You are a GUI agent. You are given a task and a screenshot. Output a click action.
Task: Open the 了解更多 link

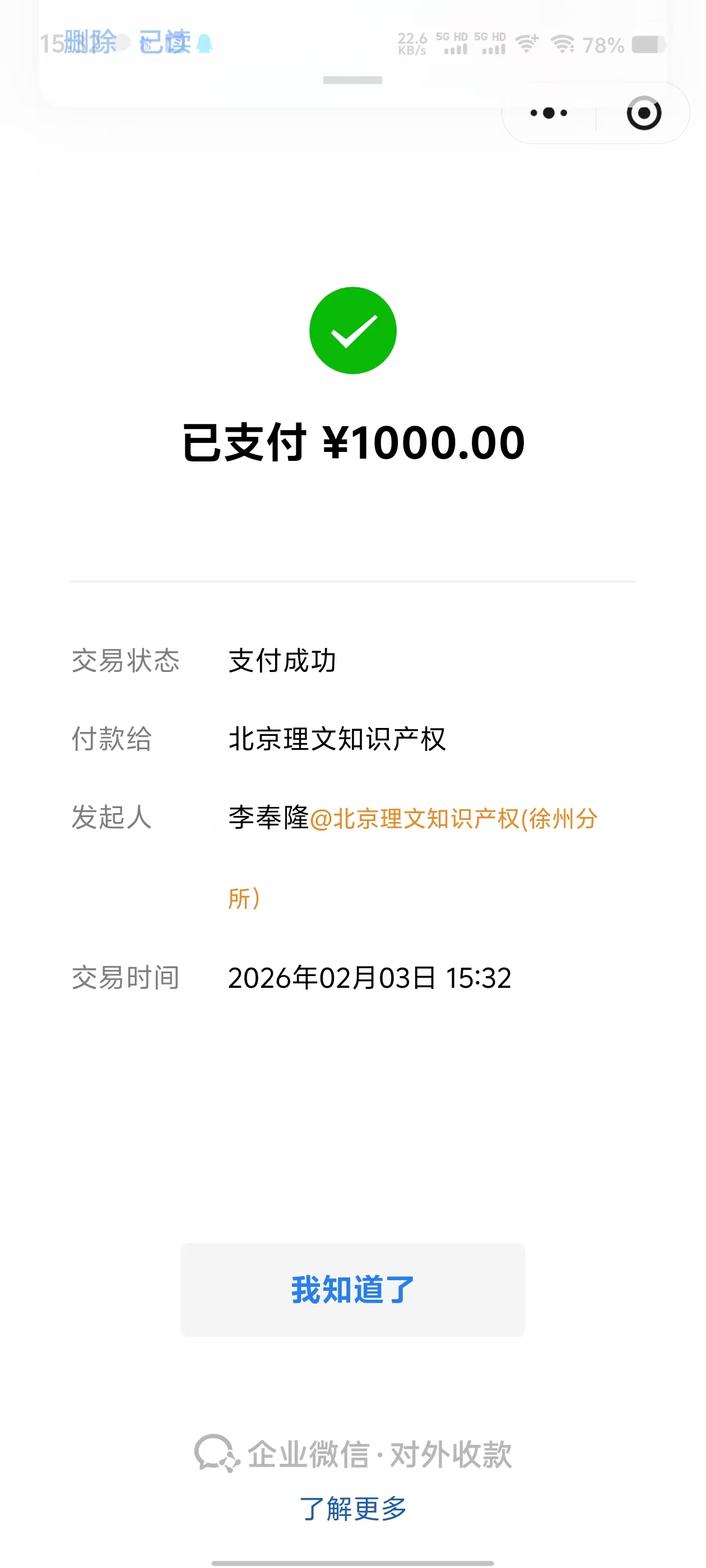click(x=352, y=1509)
